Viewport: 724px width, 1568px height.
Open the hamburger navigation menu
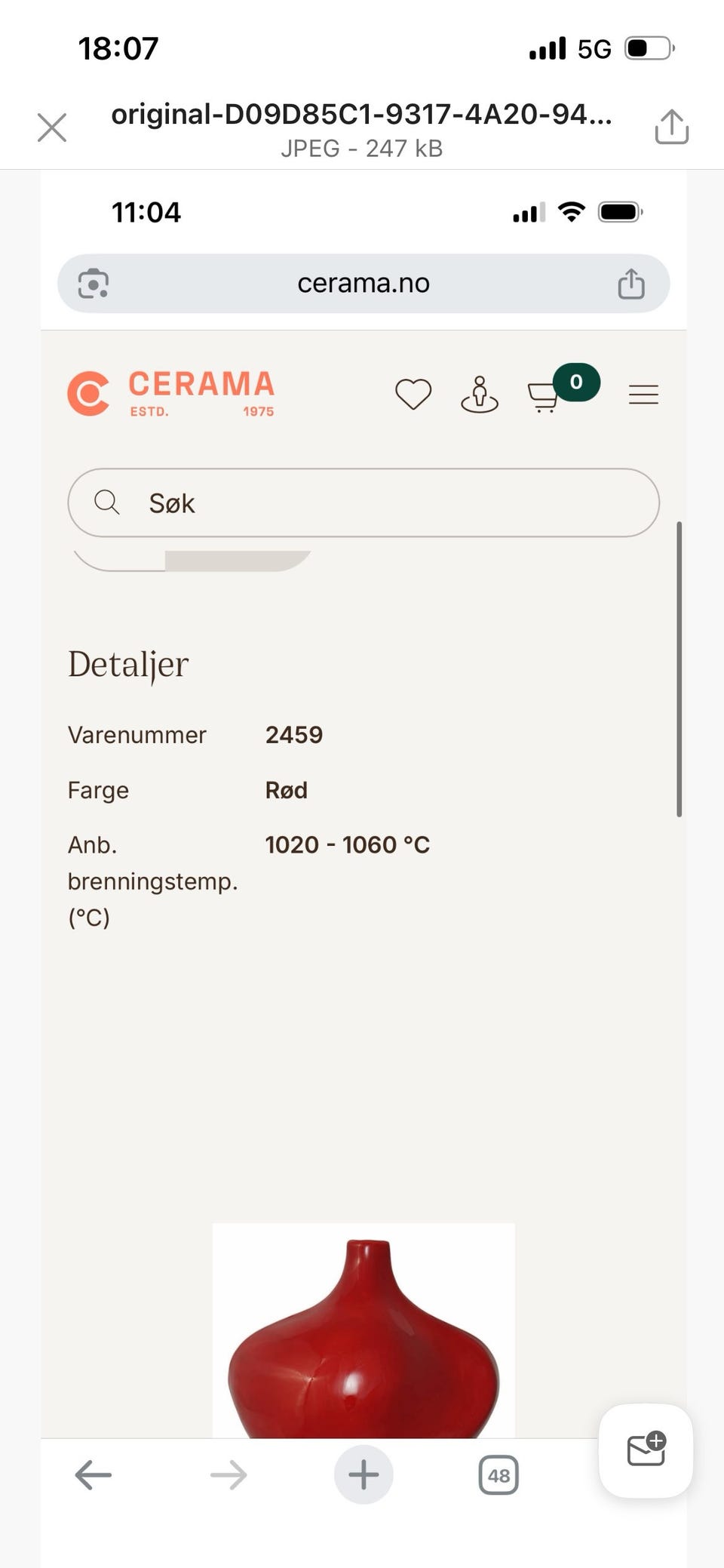point(643,394)
